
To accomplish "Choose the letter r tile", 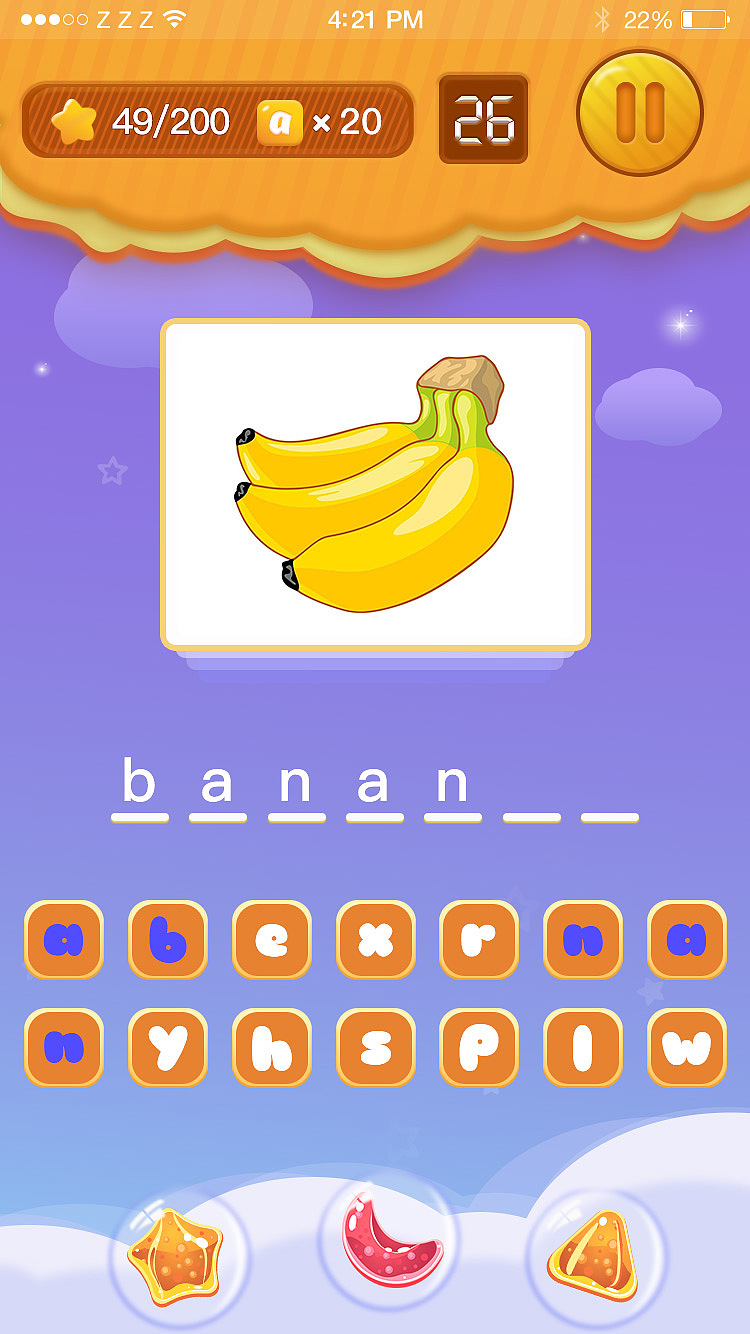I will point(480,939).
